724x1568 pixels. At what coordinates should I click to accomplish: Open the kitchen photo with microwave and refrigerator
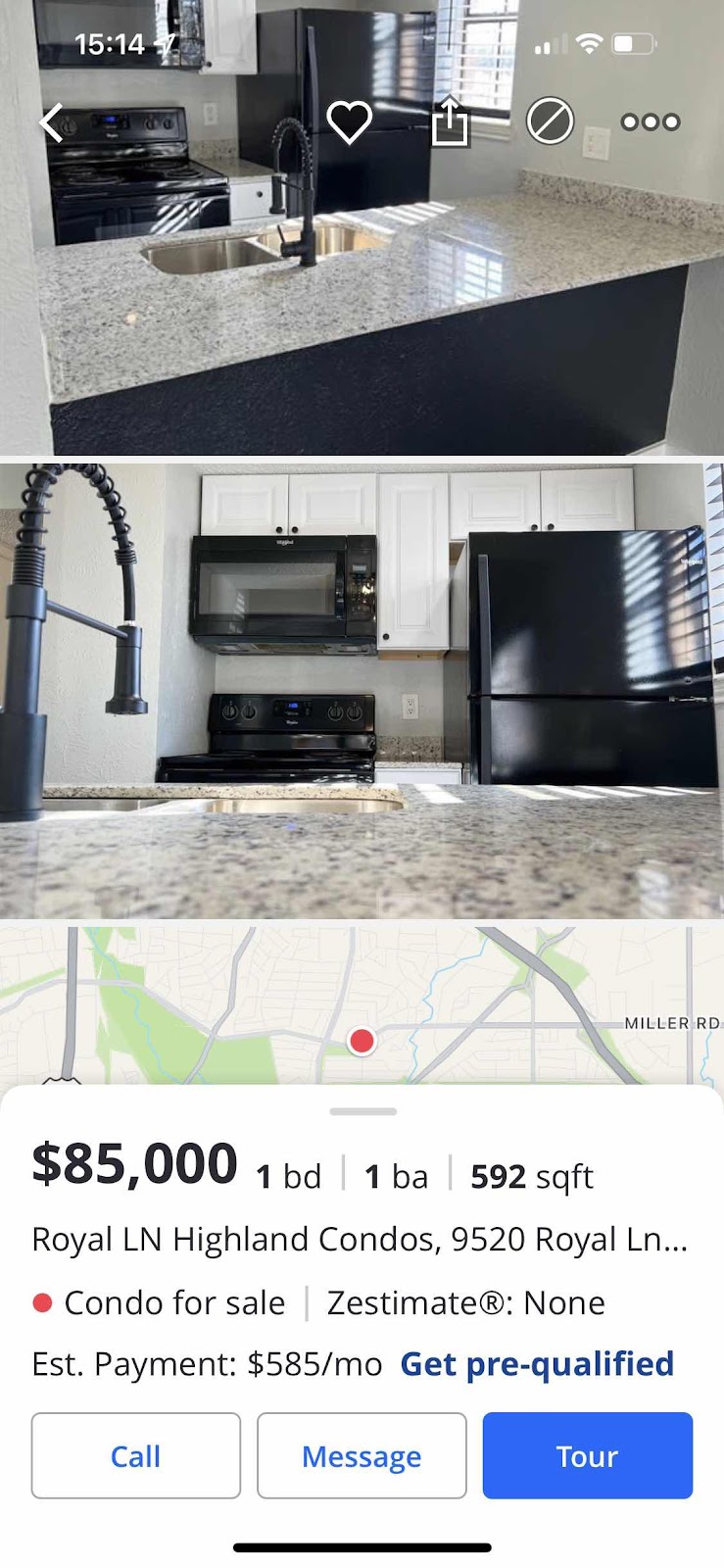click(x=362, y=690)
